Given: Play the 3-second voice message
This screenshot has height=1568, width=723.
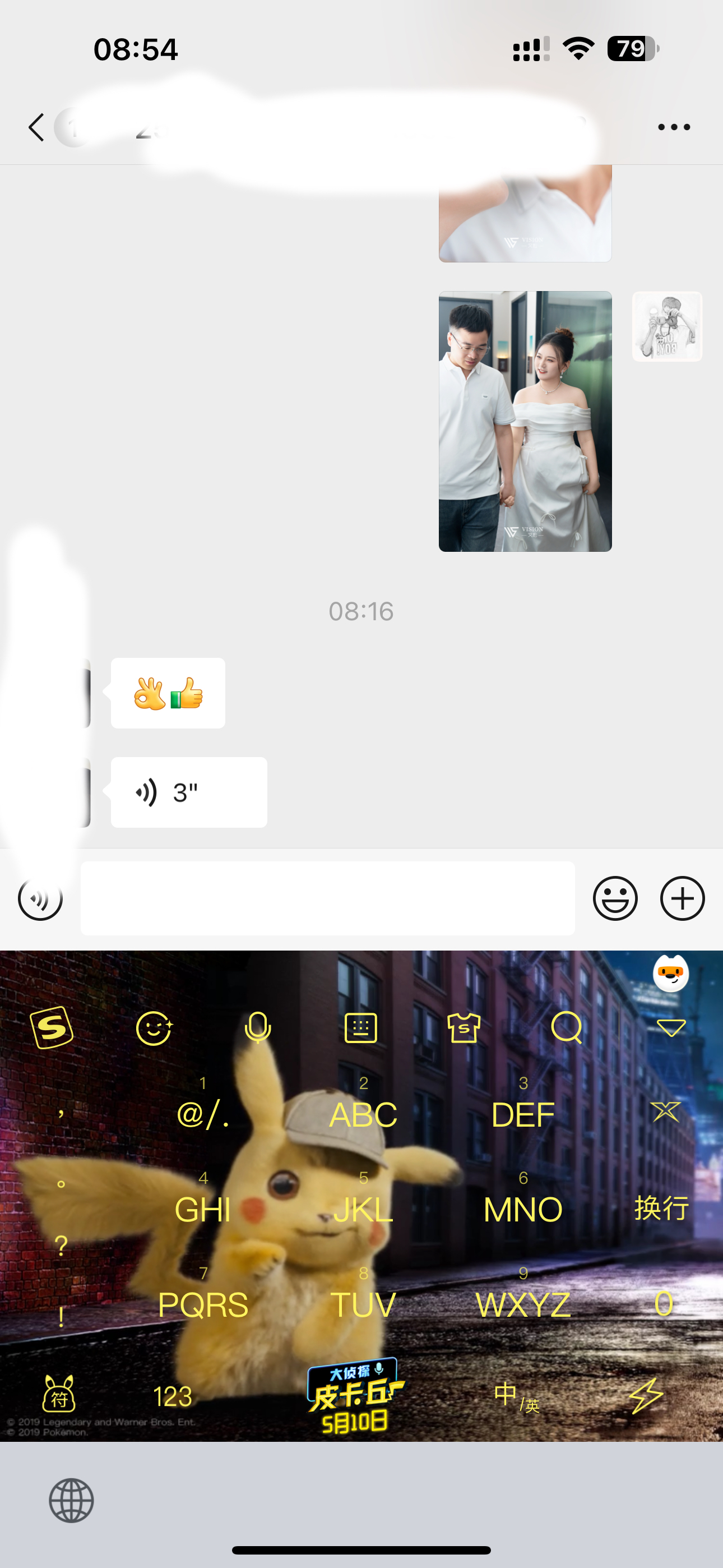Looking at the screenshot, I should click(x=189, y=792).
